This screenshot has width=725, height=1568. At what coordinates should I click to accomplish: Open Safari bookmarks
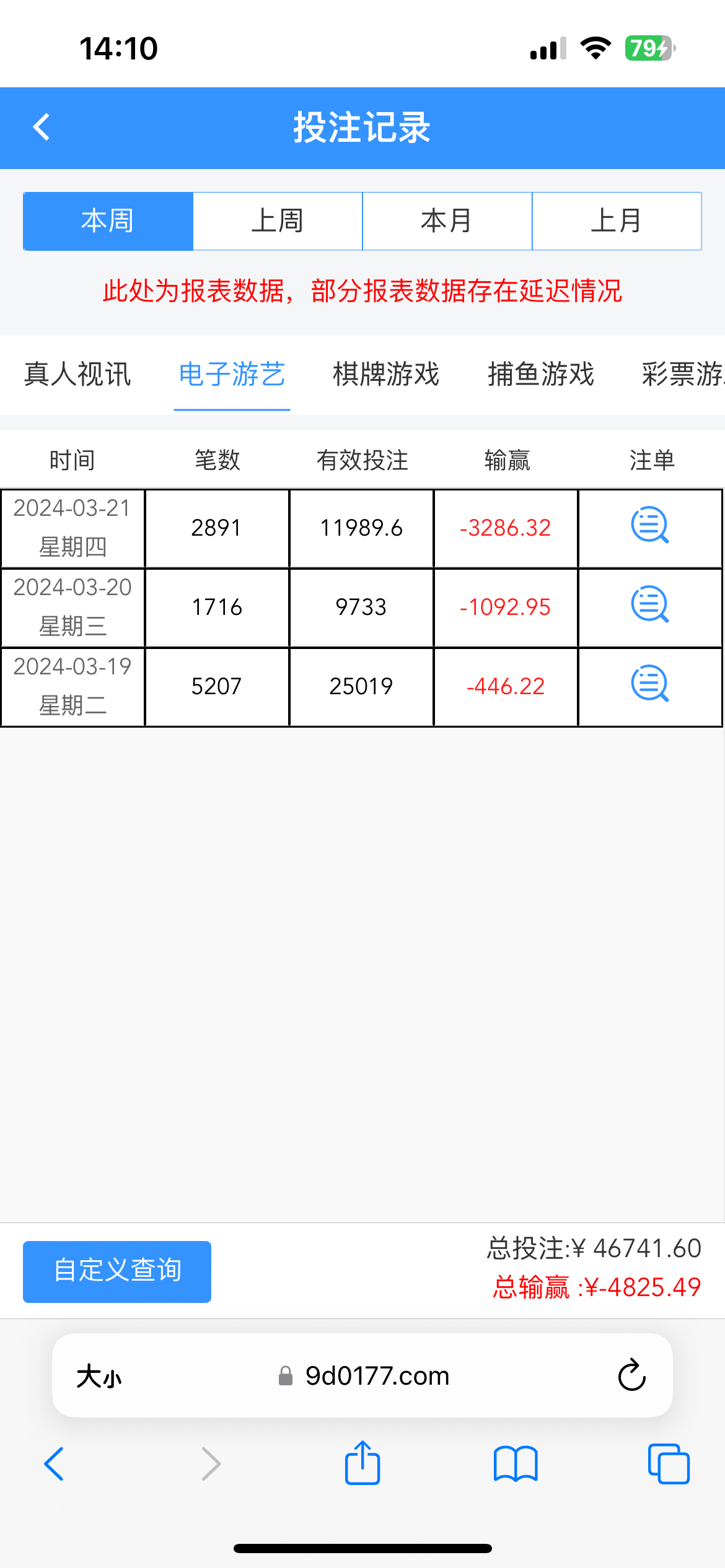pyautogui.click(x=516, y=1463)
